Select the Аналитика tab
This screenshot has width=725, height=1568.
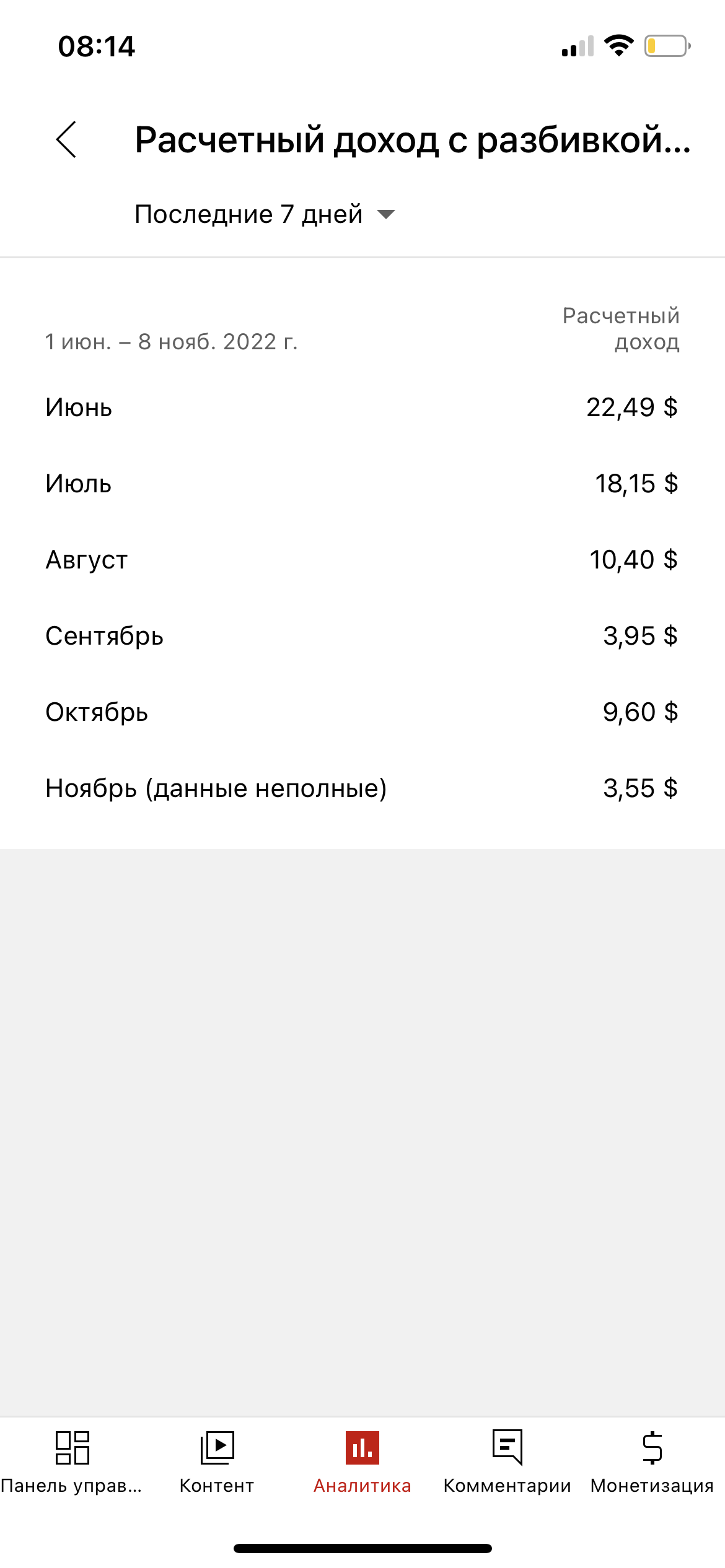tap(362, 1463)
